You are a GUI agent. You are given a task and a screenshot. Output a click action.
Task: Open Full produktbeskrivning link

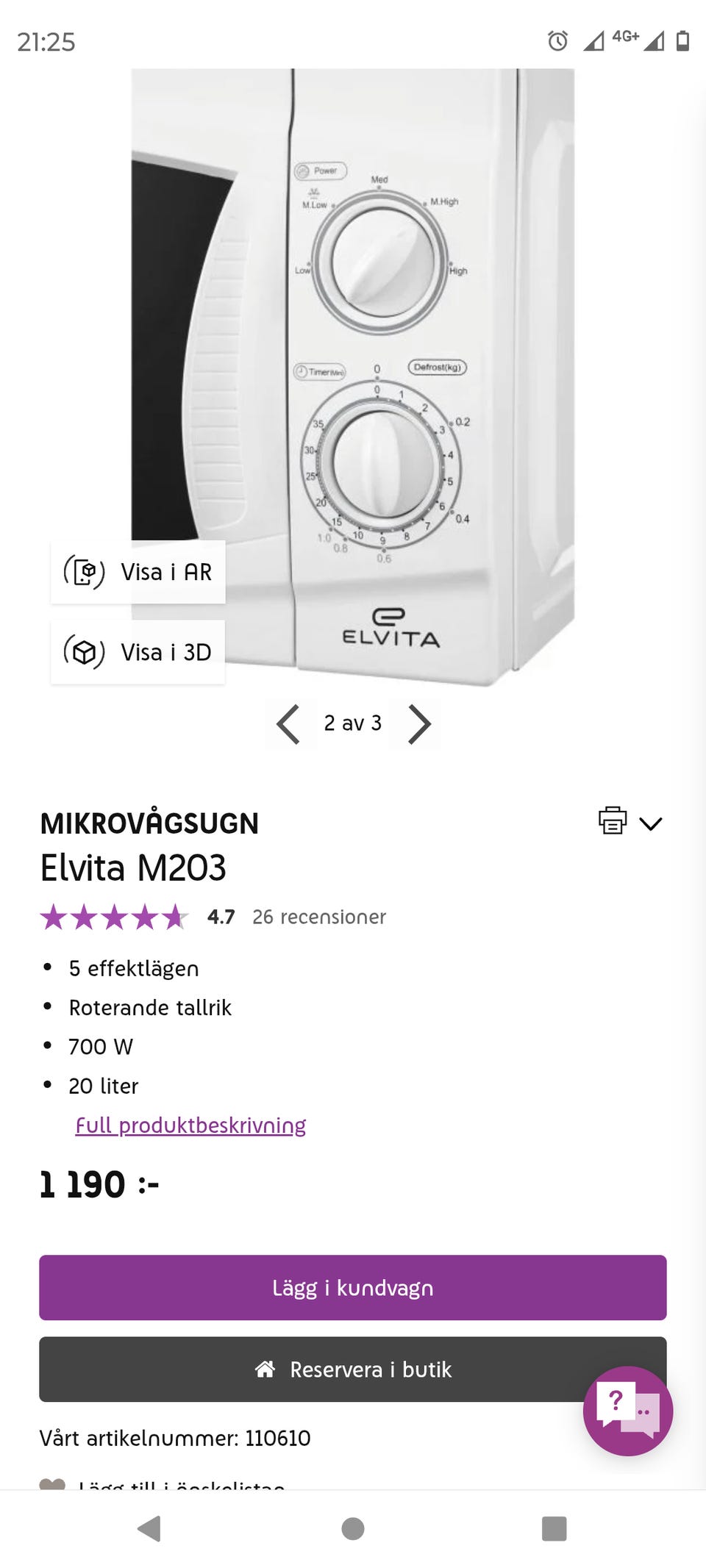click(190, 1125)
